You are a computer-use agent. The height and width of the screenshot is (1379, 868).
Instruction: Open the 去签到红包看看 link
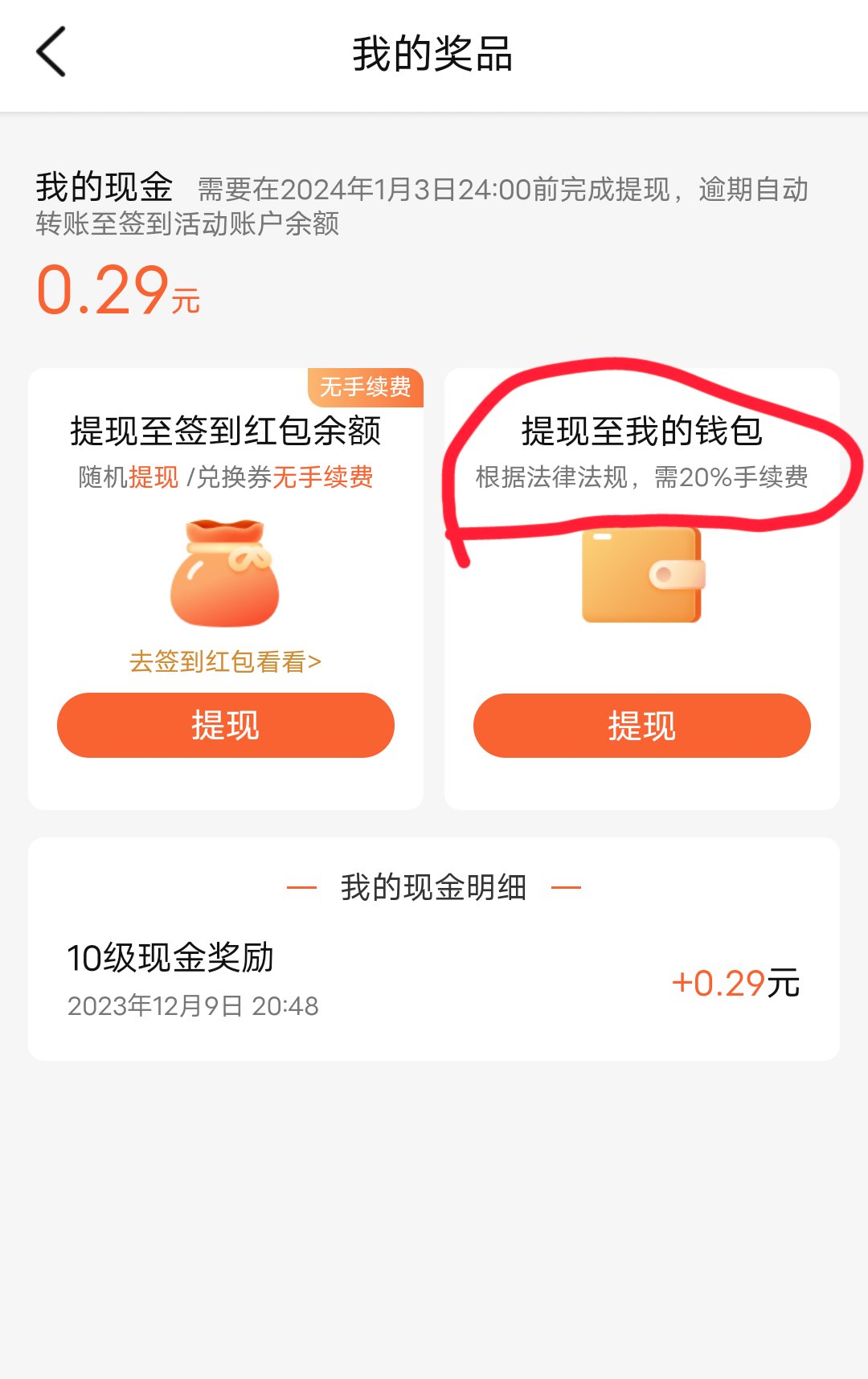click(x=225, y=661)
